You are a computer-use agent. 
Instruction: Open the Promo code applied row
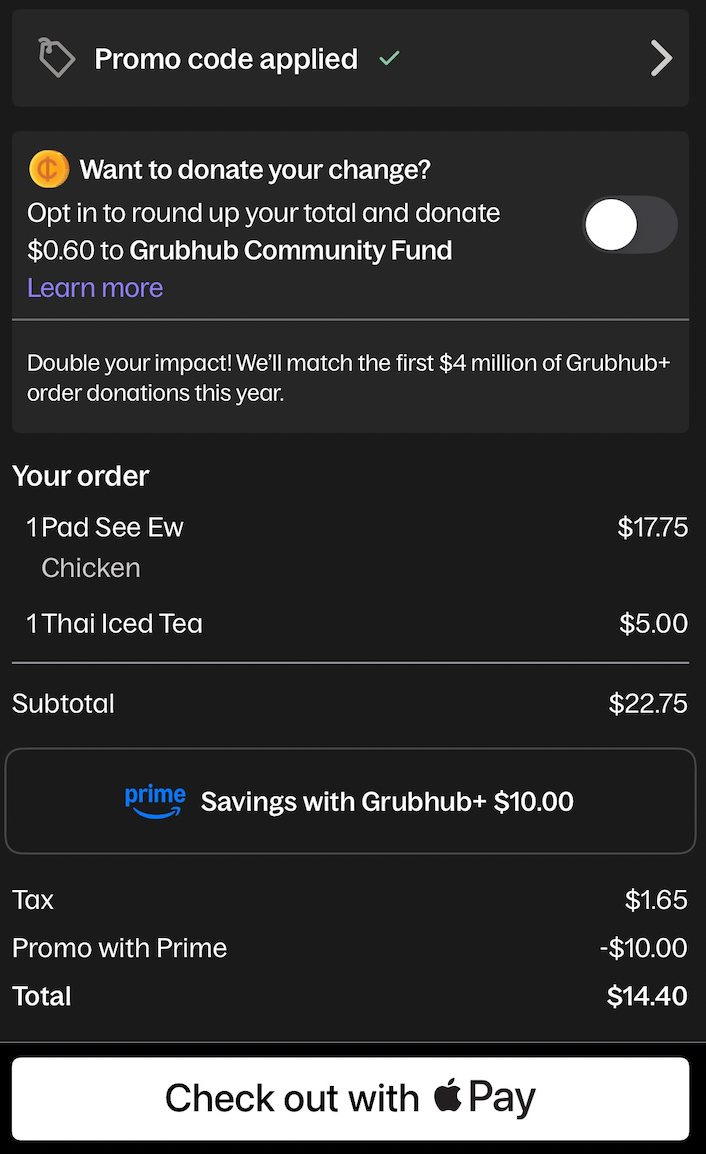350,59
